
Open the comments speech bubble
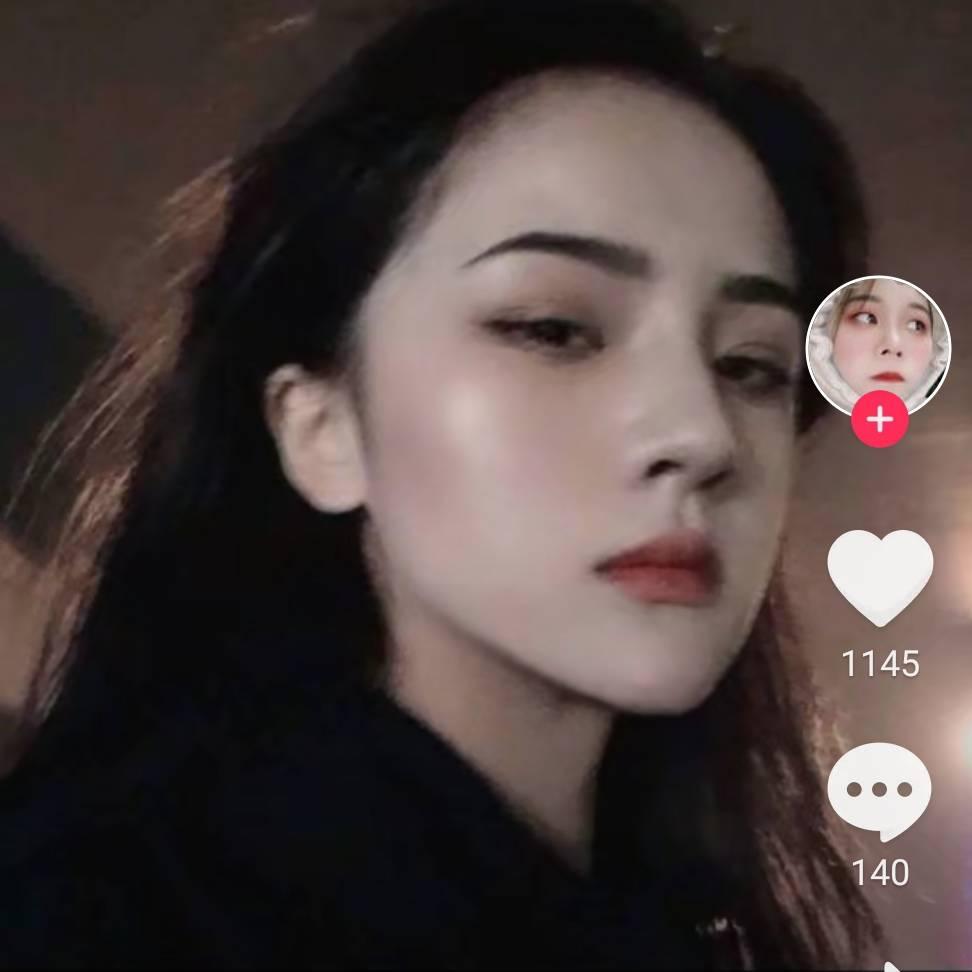(880, 792)
